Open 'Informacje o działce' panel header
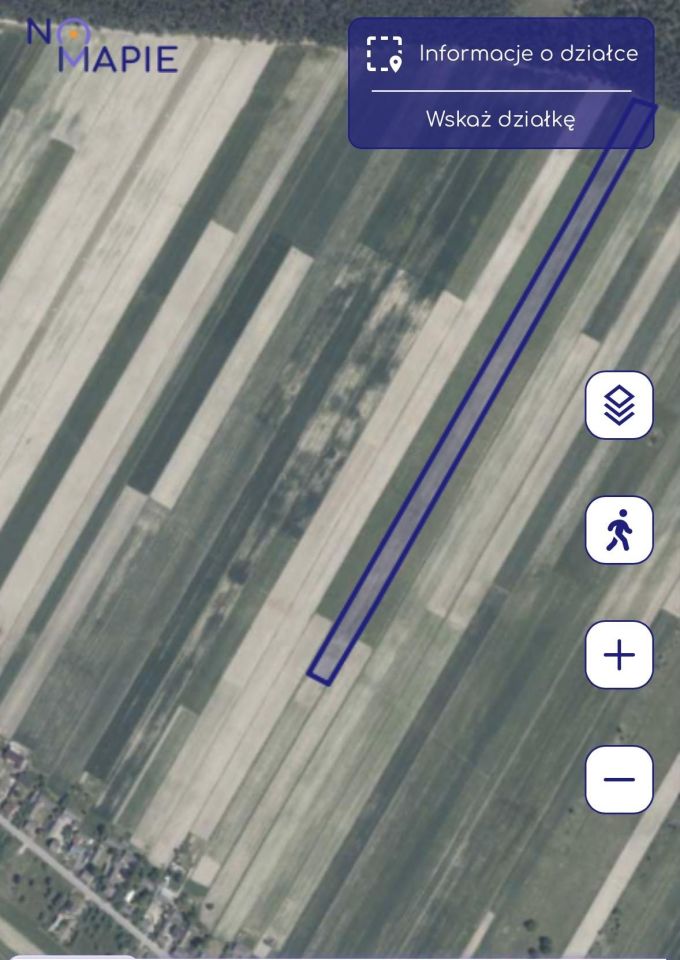The height and width of the screenshot is (960, 680). click(501, 54)
